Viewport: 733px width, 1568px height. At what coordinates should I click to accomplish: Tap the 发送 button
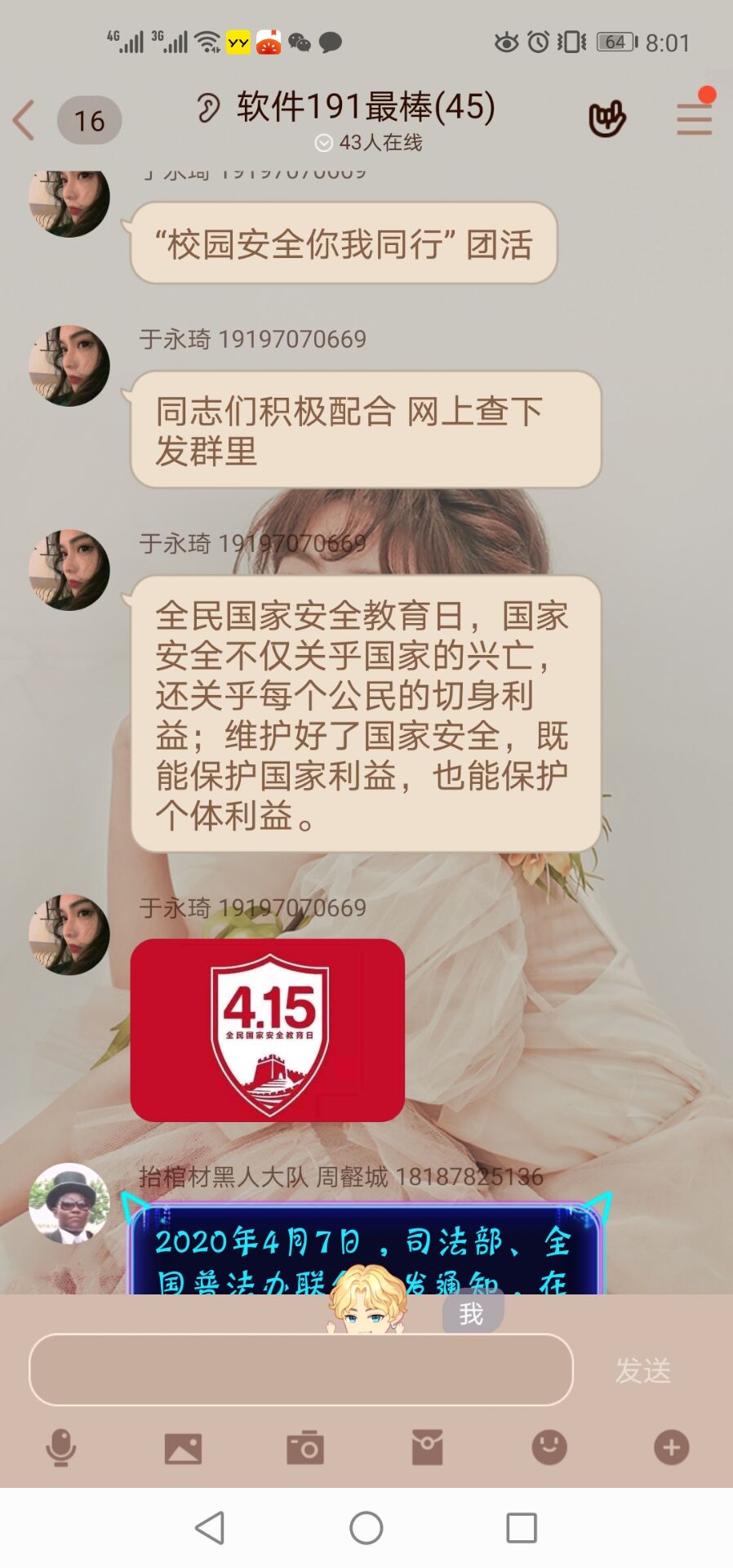642,1370
